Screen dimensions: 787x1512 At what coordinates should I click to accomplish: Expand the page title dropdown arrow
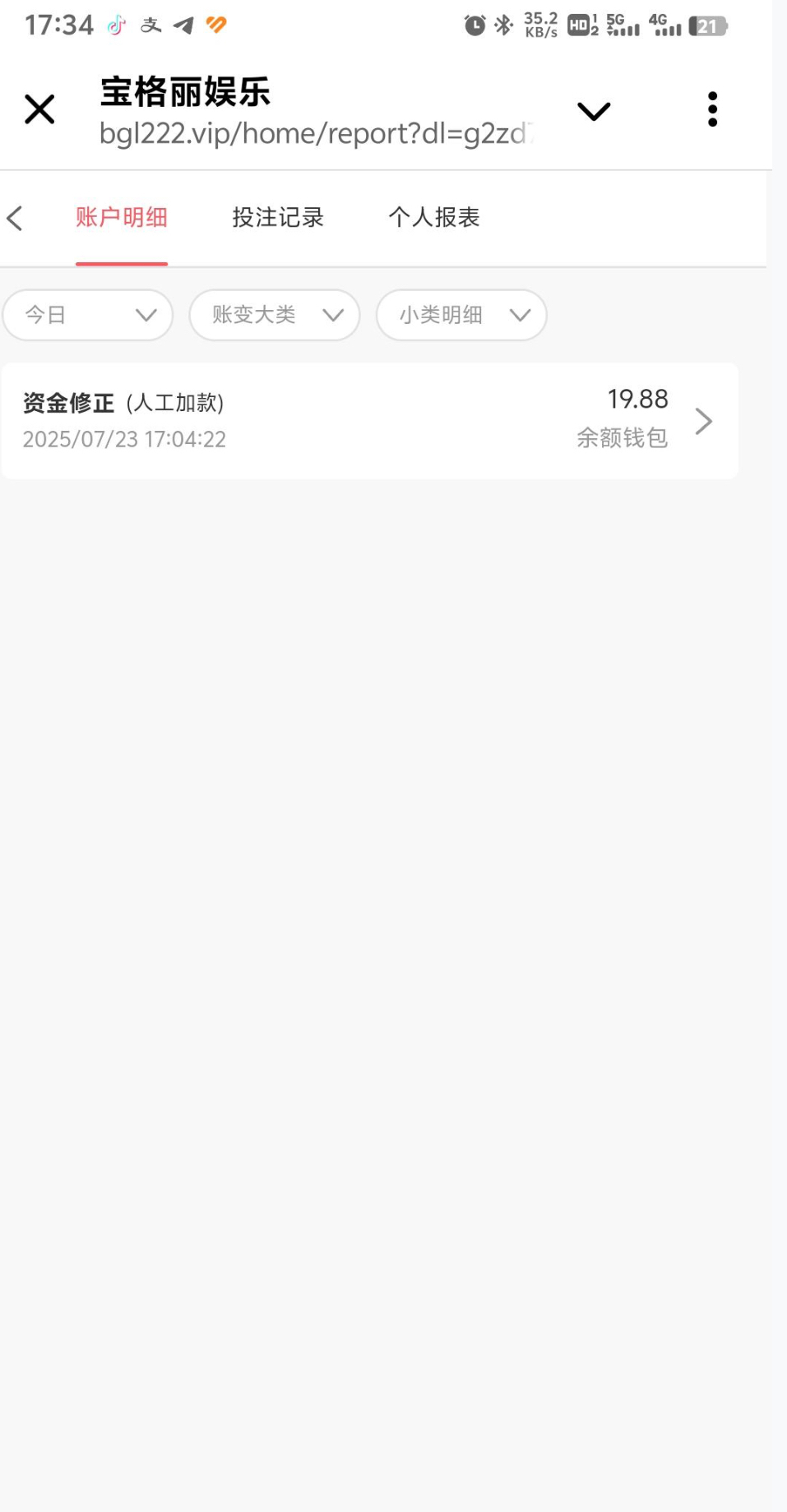point(593,111)
